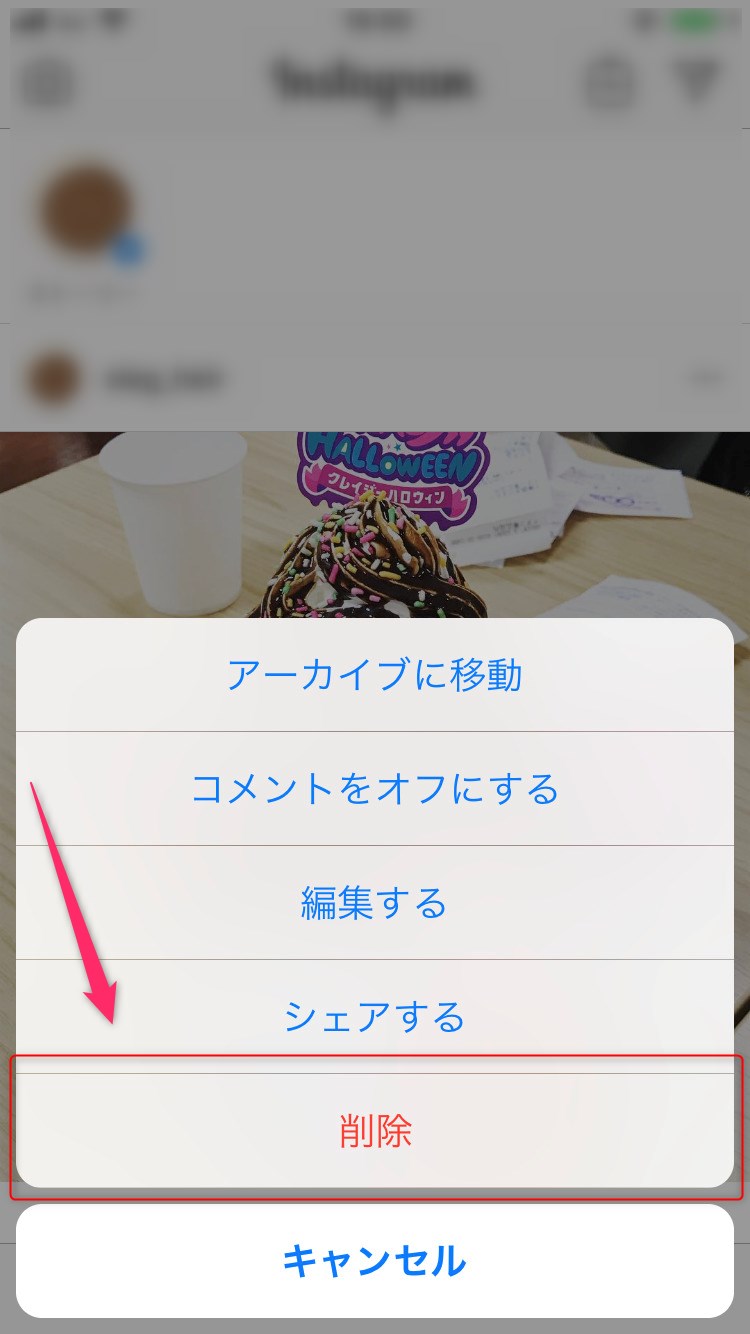Open 編集する to edit the post
This screenshot has width=750, height=1334.
pos(375,903)
